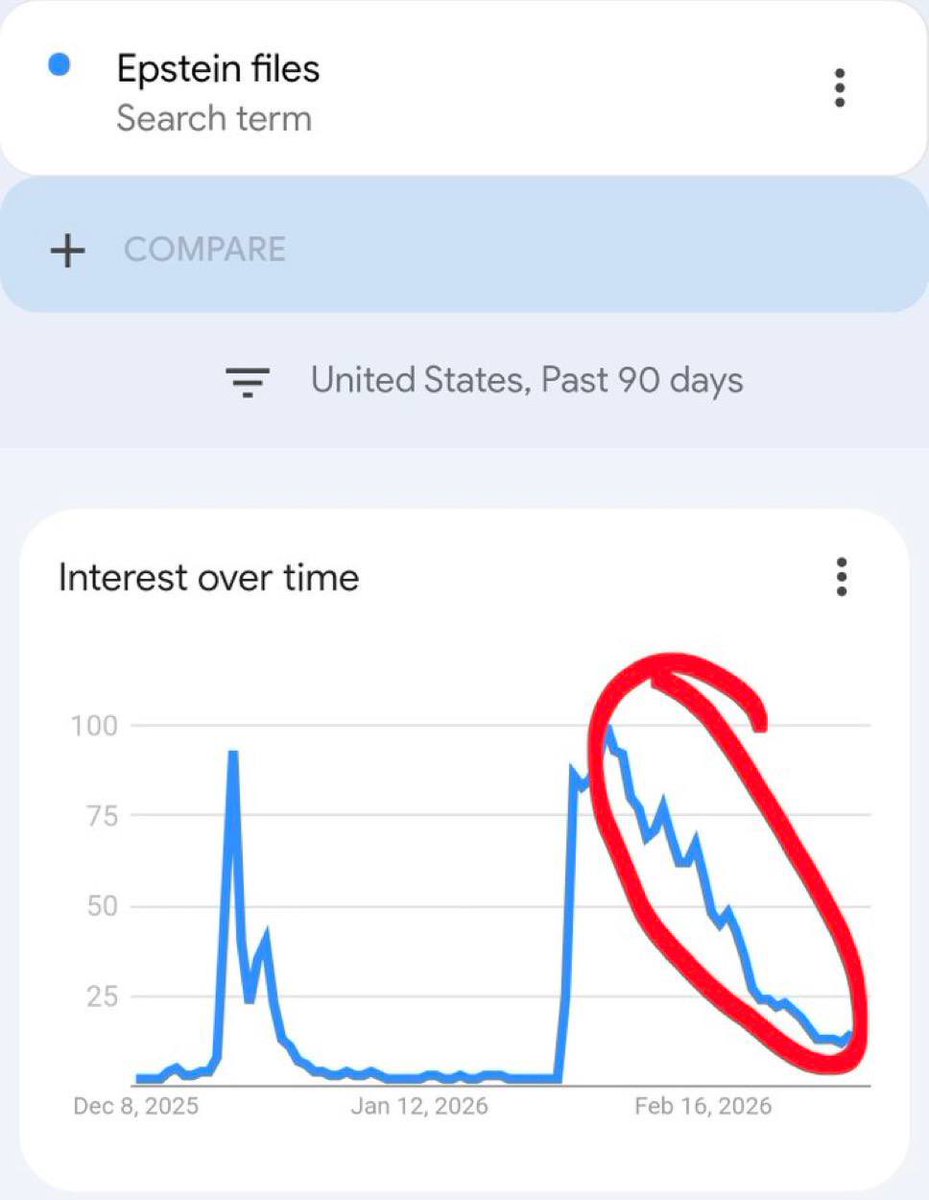
Task: Edit the Epstein files search term
Action: click(x=218, y=69)
